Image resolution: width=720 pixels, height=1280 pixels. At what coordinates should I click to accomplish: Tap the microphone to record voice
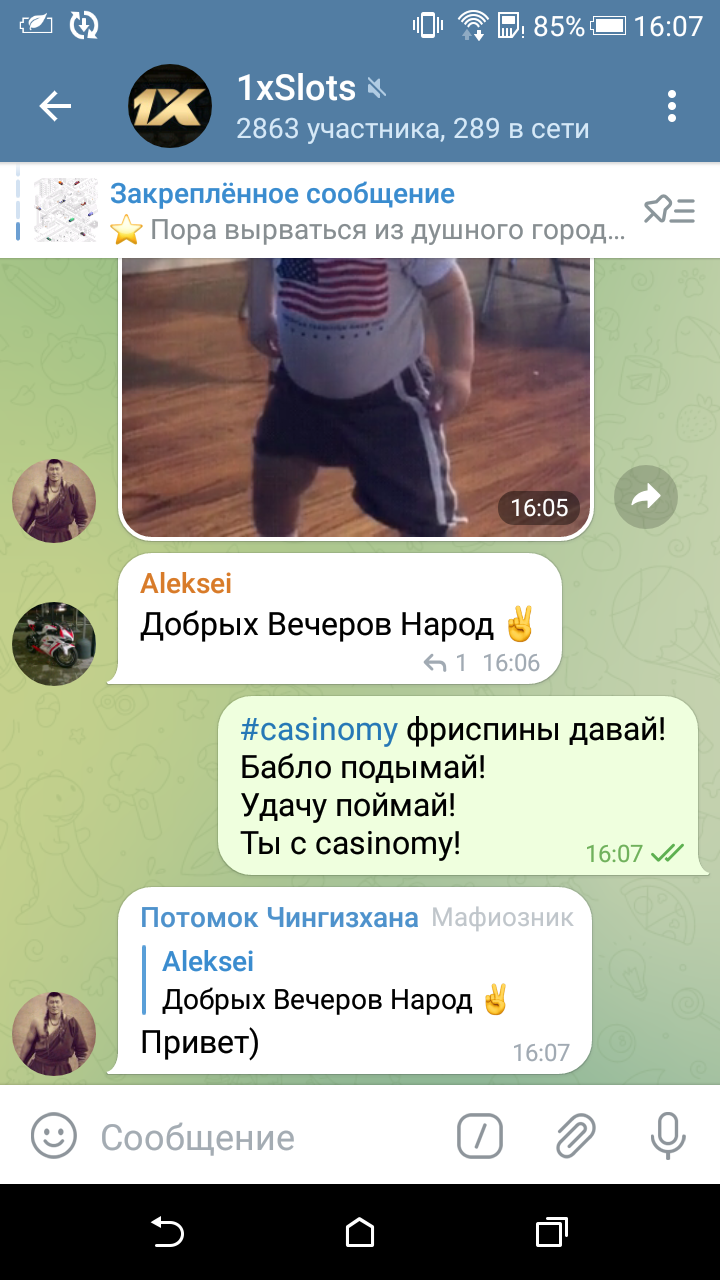point(667,1137)
